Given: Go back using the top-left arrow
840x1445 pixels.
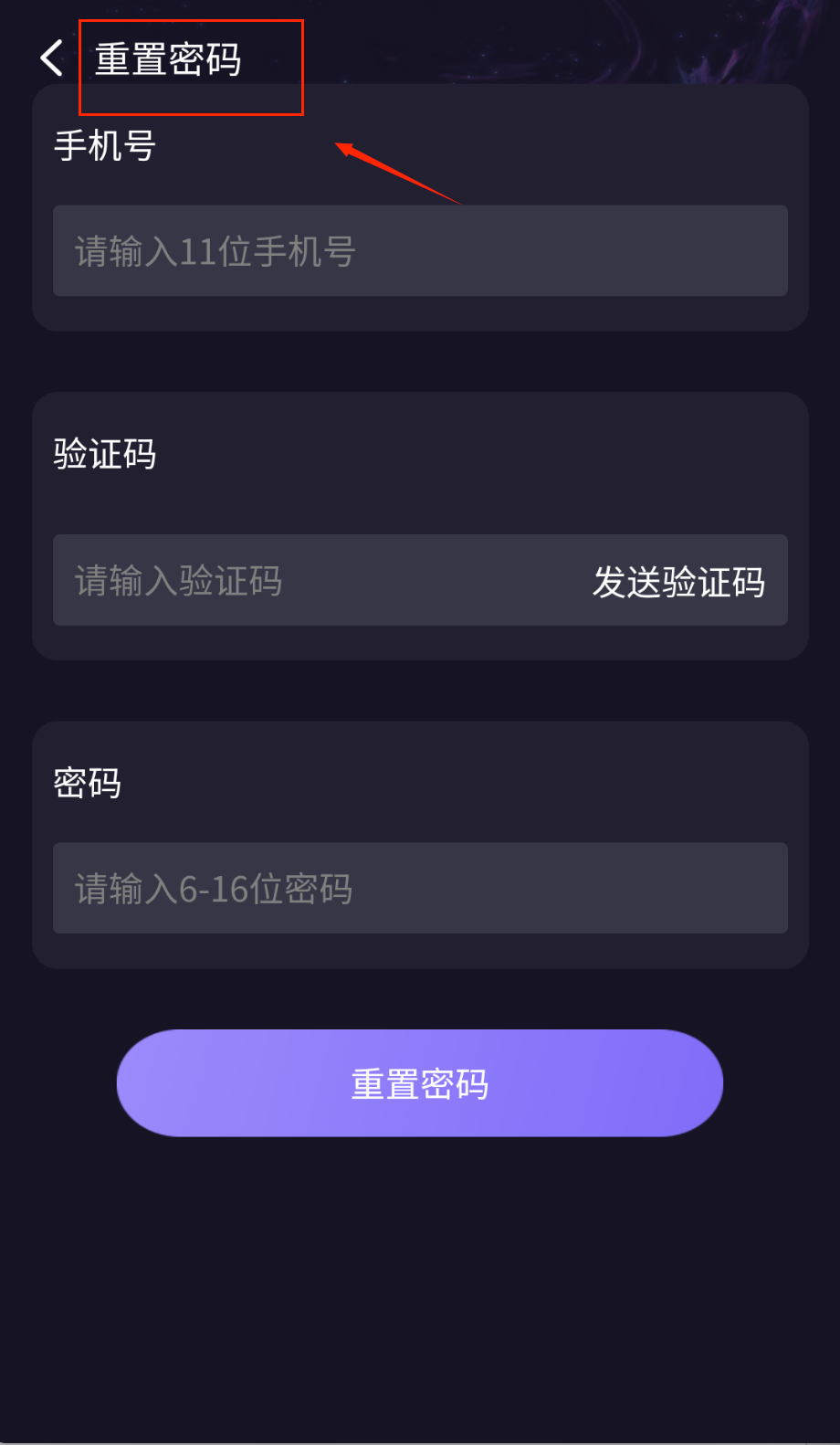Looking at the screenshot, I should [x=52, y=58].
